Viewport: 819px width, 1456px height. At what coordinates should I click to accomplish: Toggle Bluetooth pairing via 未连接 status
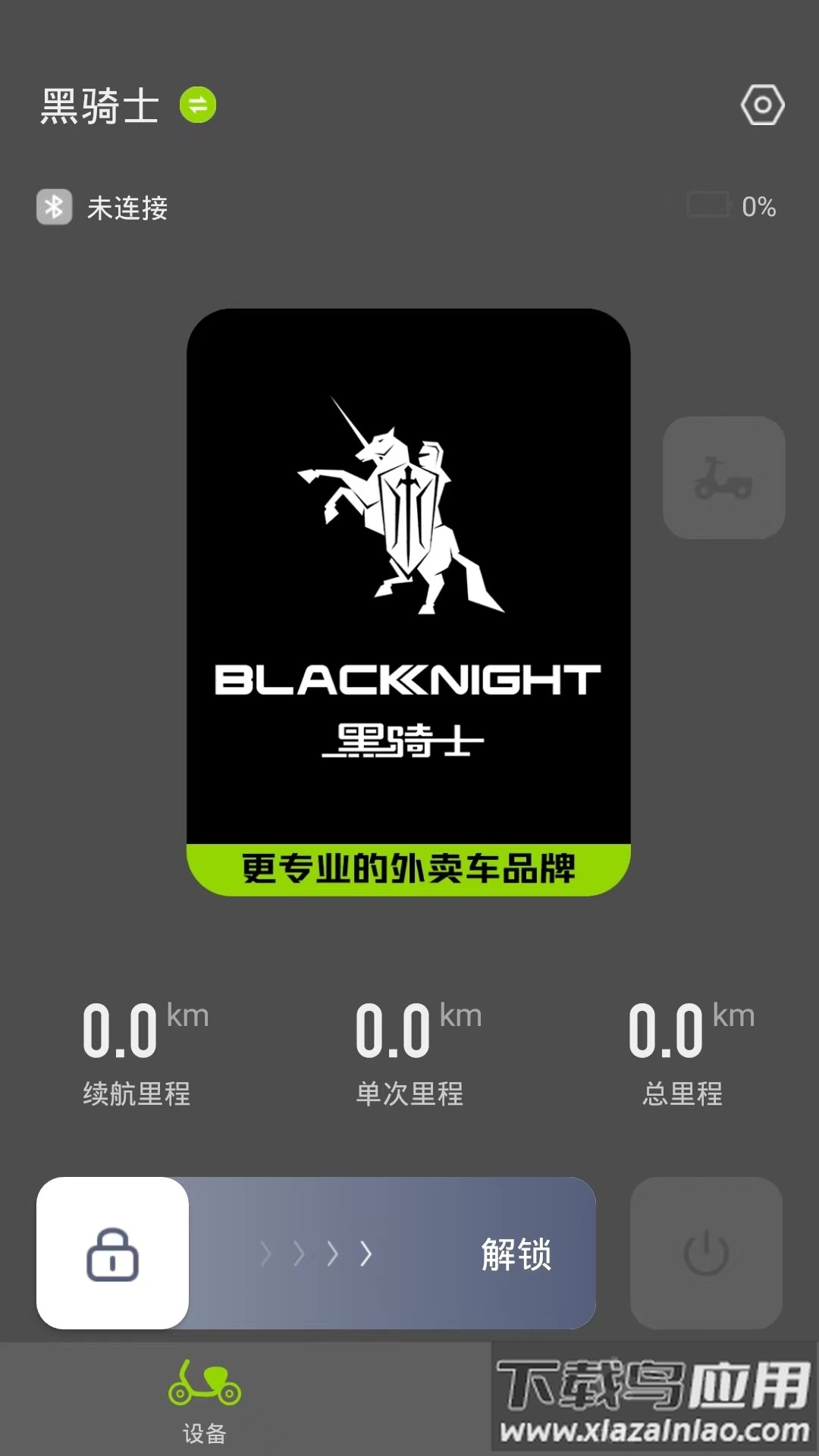click(x=127, y=207)
